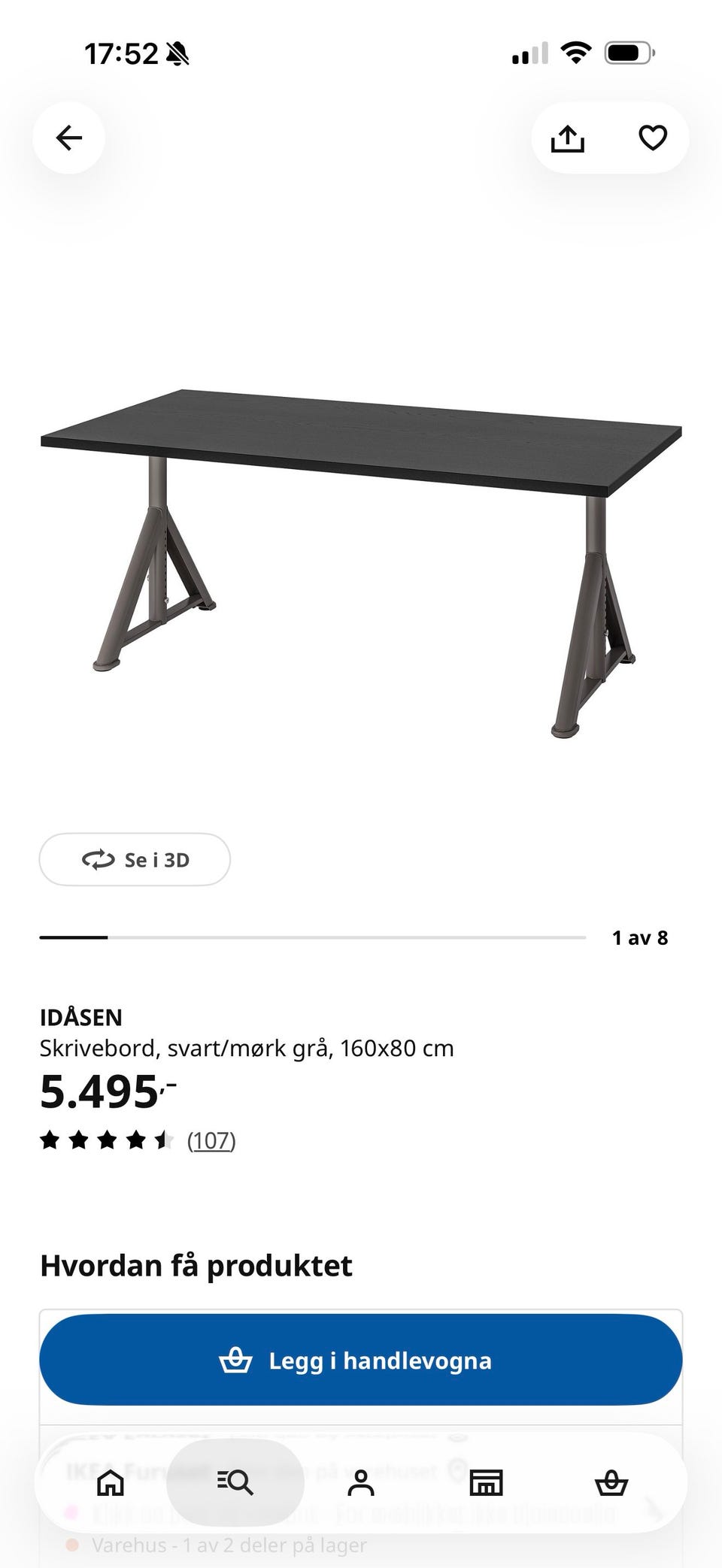Add desk to favourites with heart
722x1568 pixels.
[652, 138]
